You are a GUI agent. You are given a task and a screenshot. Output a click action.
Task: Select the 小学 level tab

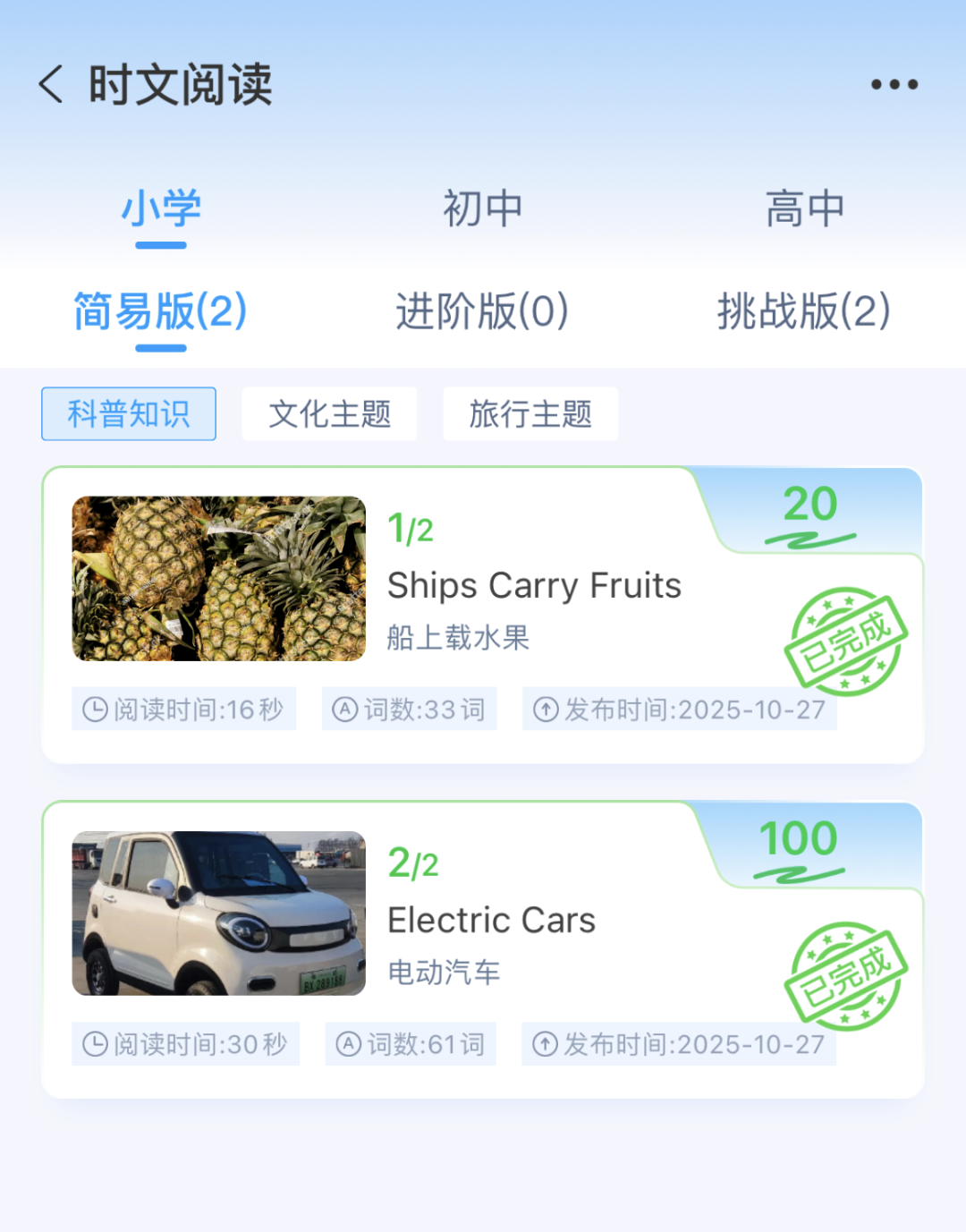pos(161,209)
